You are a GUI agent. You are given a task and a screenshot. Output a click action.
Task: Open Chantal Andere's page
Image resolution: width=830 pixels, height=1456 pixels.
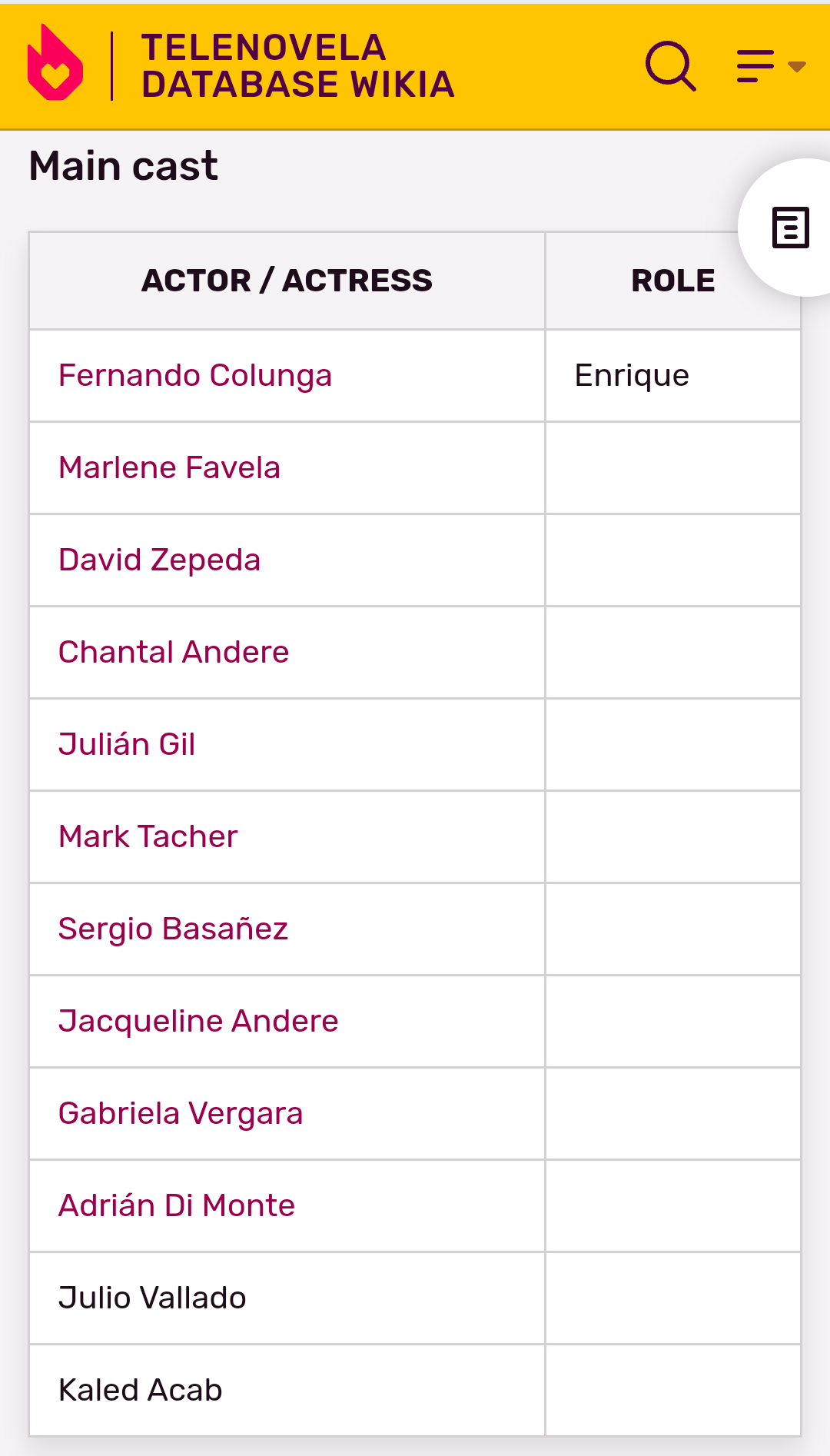174,652
